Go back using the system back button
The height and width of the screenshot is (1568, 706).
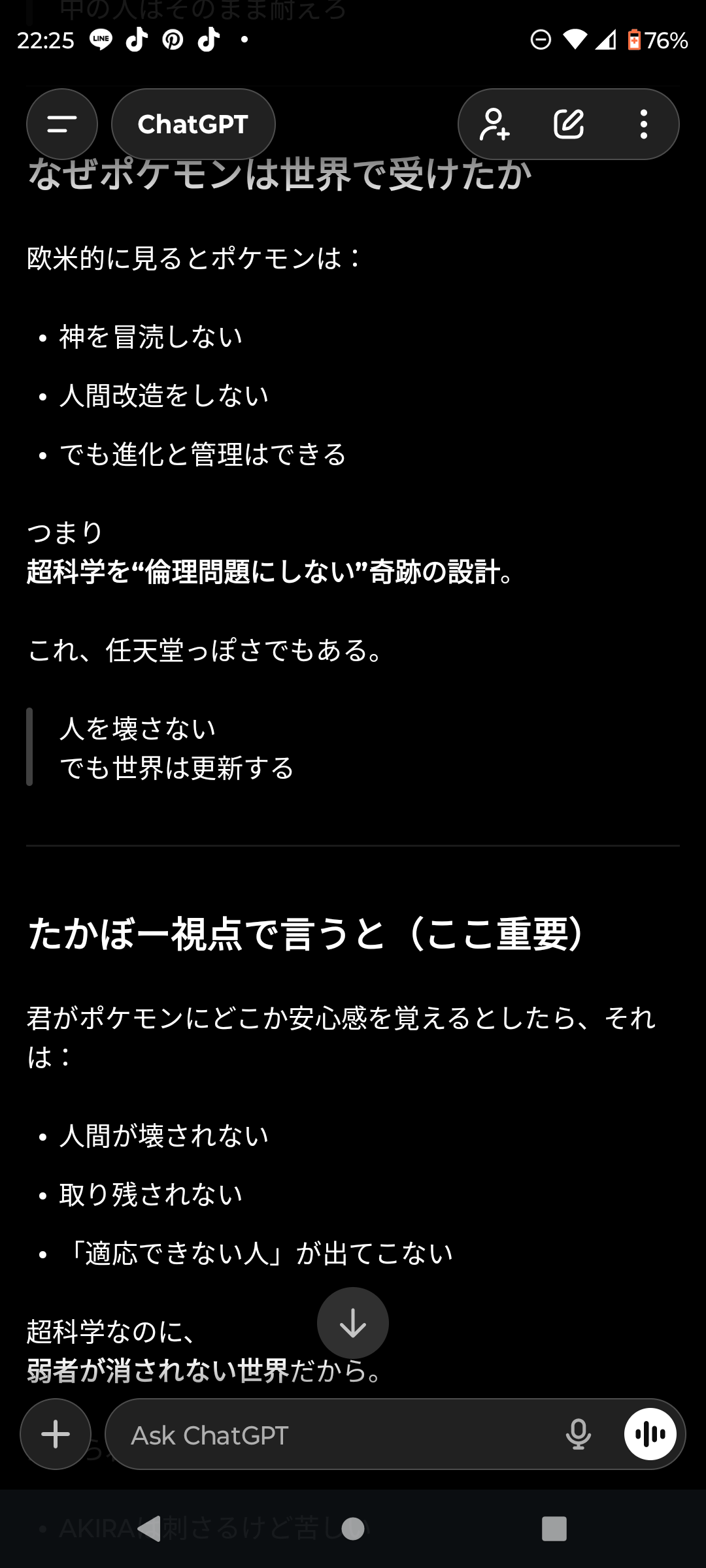149,1528
